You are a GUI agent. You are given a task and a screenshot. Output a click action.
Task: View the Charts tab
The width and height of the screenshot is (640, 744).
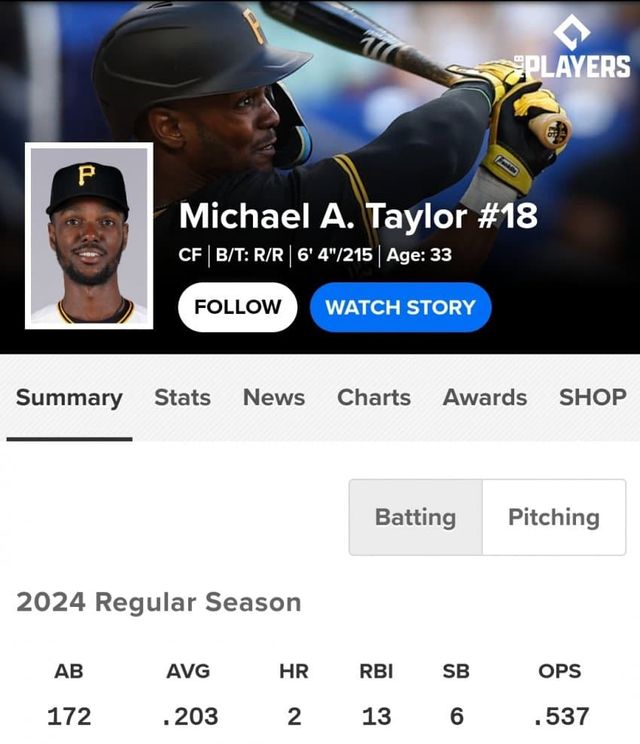click(x=374, y=398)
